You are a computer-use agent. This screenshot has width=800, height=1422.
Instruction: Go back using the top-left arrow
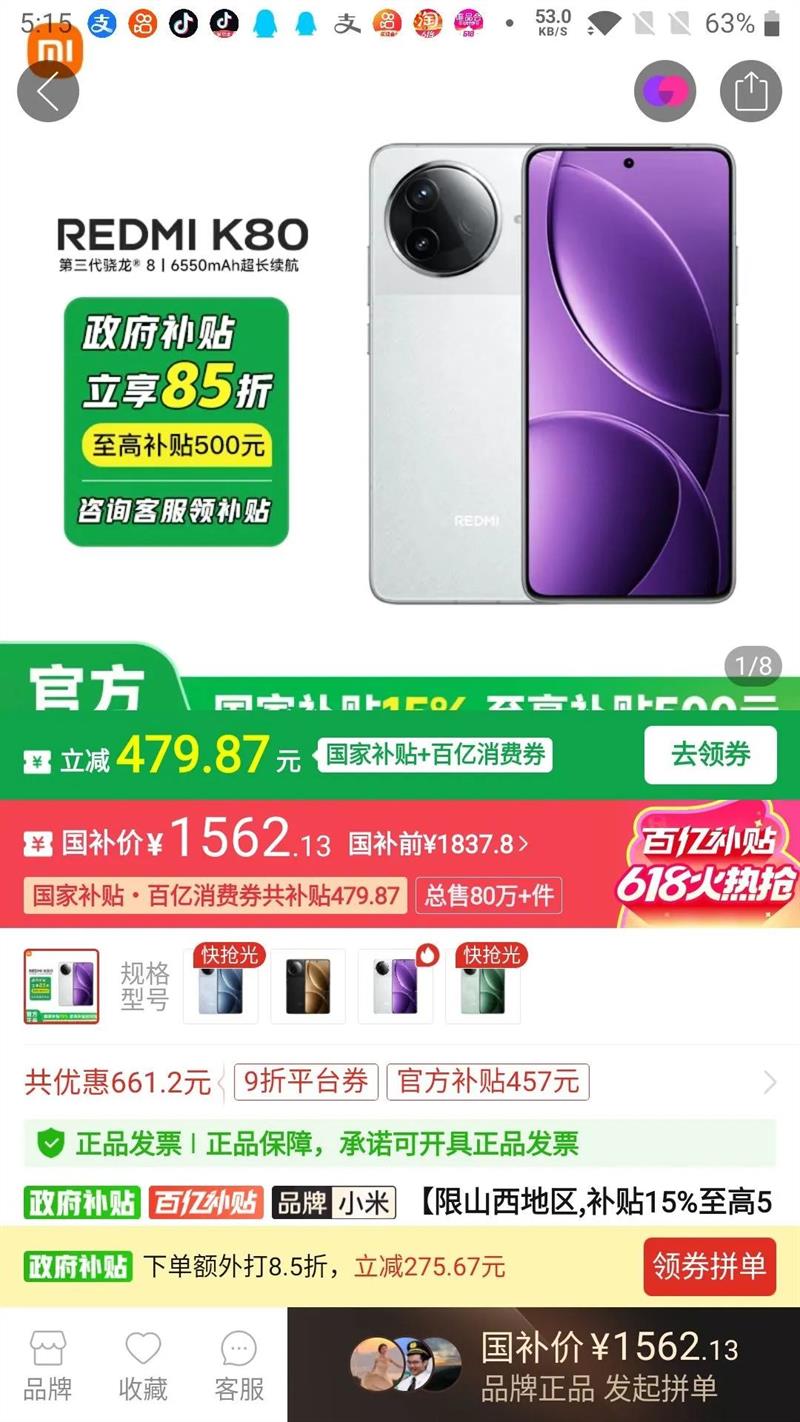click(47, 92)
